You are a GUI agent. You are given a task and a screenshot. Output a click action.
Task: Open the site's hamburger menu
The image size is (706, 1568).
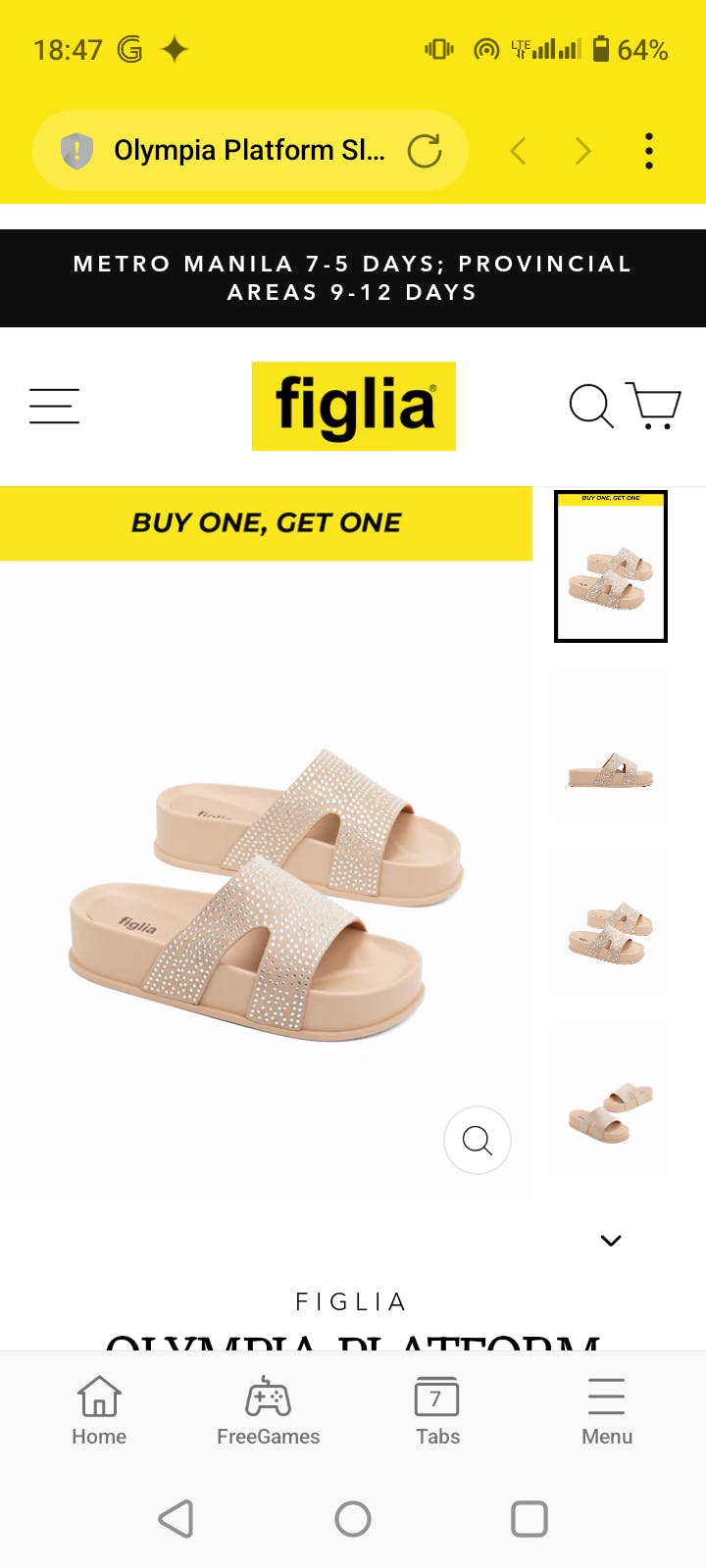click(x=54, y=406)
